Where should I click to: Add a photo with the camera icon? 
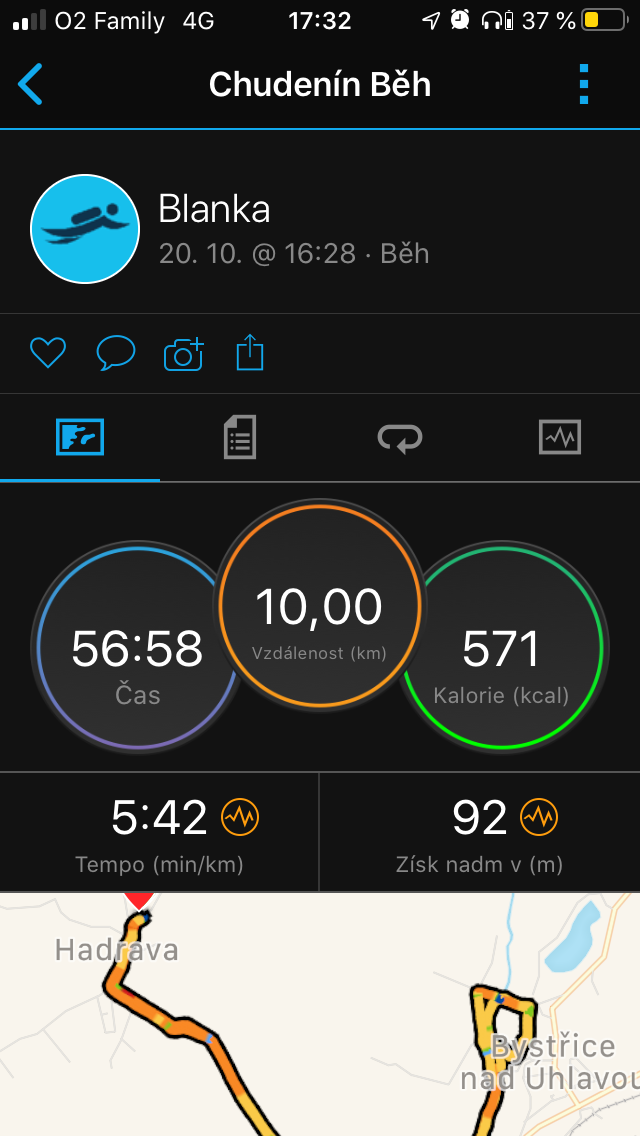tap(183, 354)
